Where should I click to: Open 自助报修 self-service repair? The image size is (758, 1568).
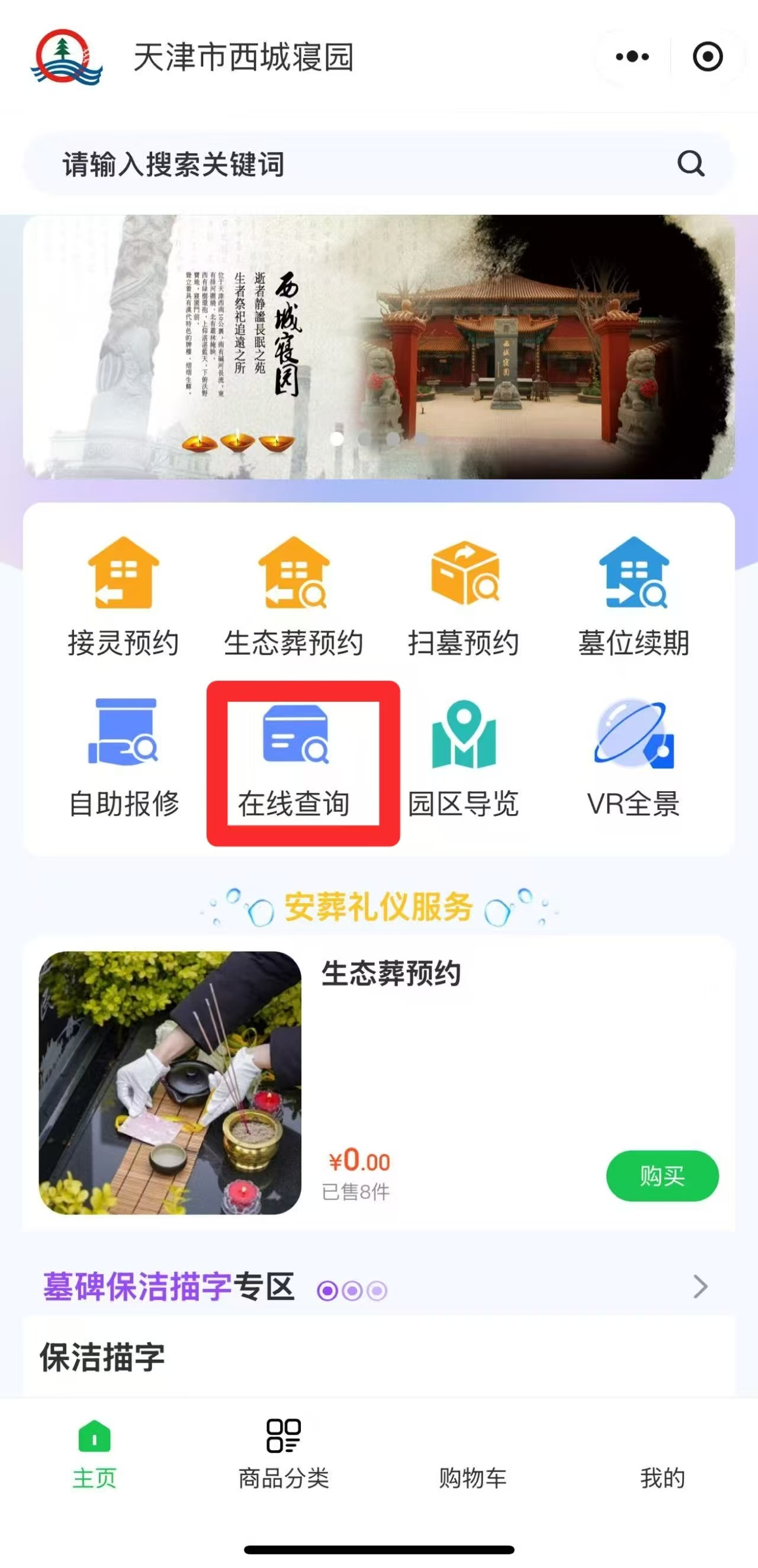point(124,758)
